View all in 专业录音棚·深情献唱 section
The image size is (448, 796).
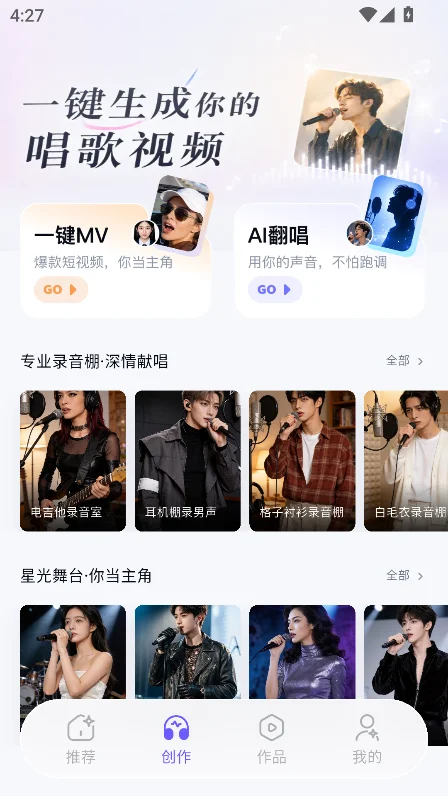[405, 361]
